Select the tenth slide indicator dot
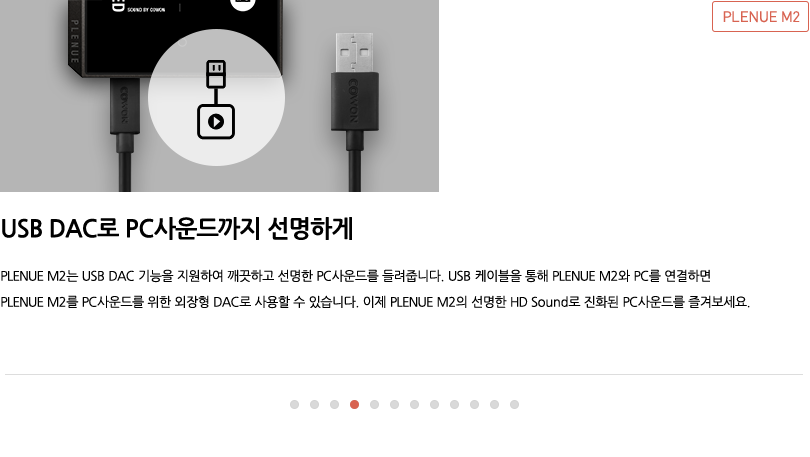The height and width of the screenshot is (457, 810). coord(474,405)
